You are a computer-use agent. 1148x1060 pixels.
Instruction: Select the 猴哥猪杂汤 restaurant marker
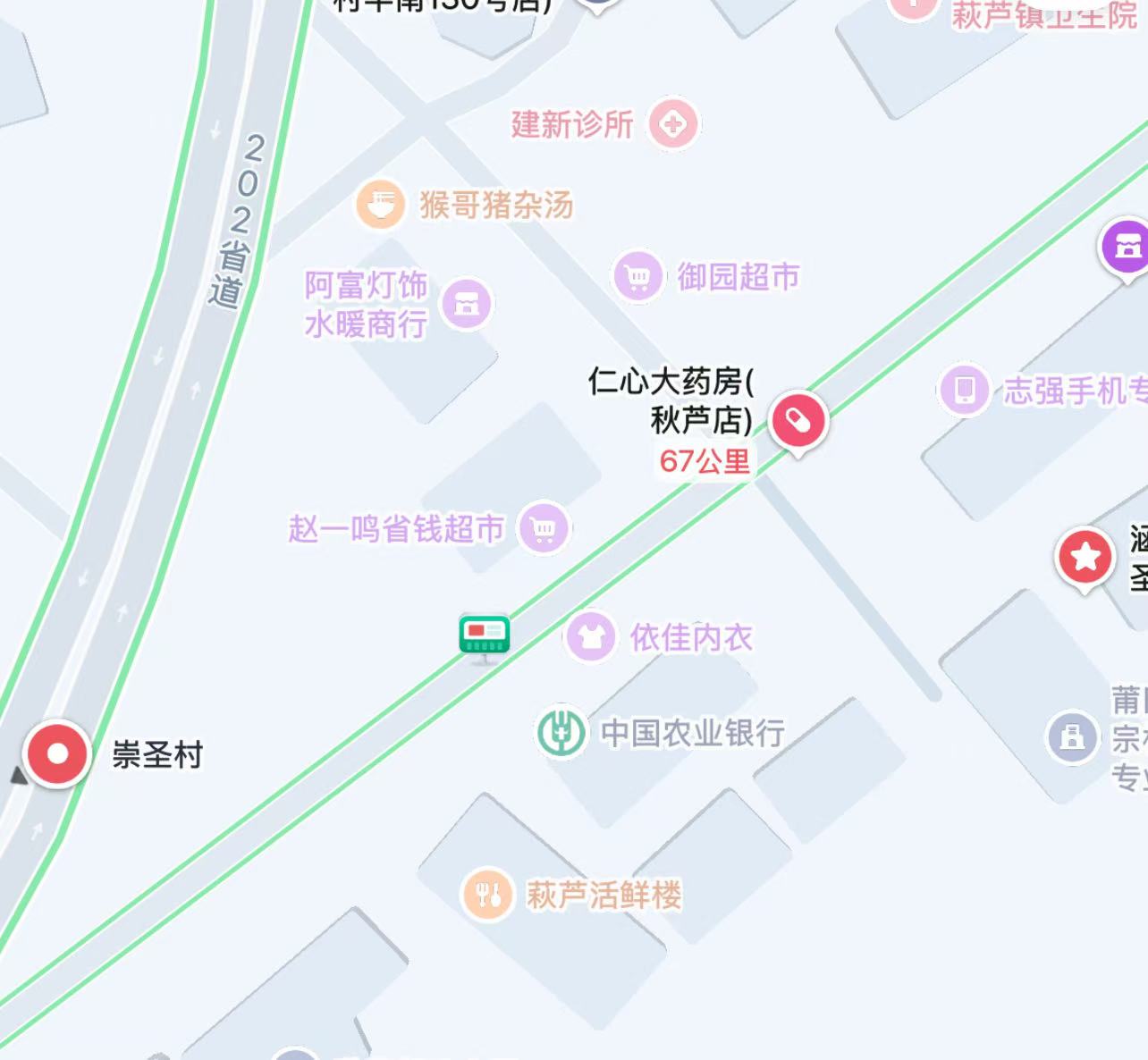(x=381, y=204)
